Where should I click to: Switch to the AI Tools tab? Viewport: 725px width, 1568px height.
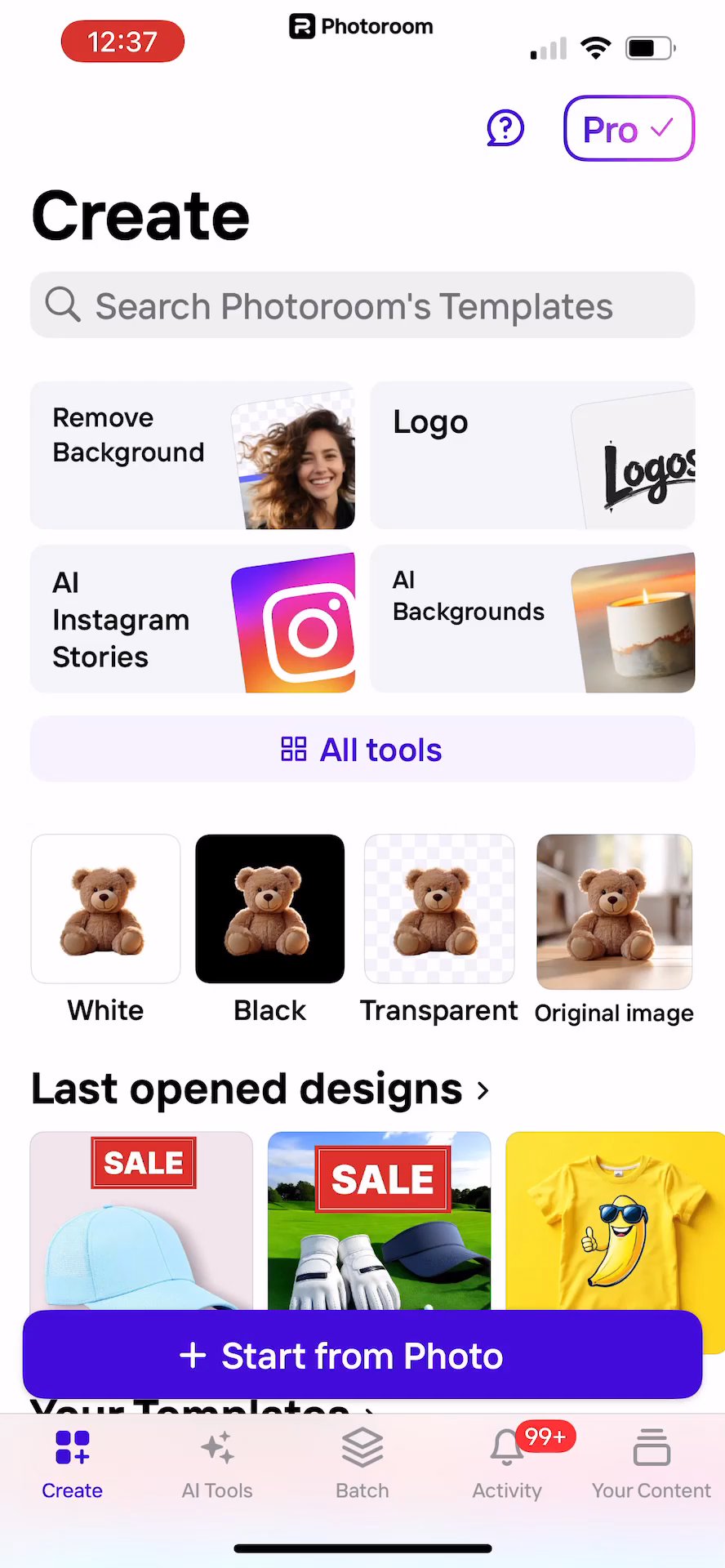[x=217, y=1465]
